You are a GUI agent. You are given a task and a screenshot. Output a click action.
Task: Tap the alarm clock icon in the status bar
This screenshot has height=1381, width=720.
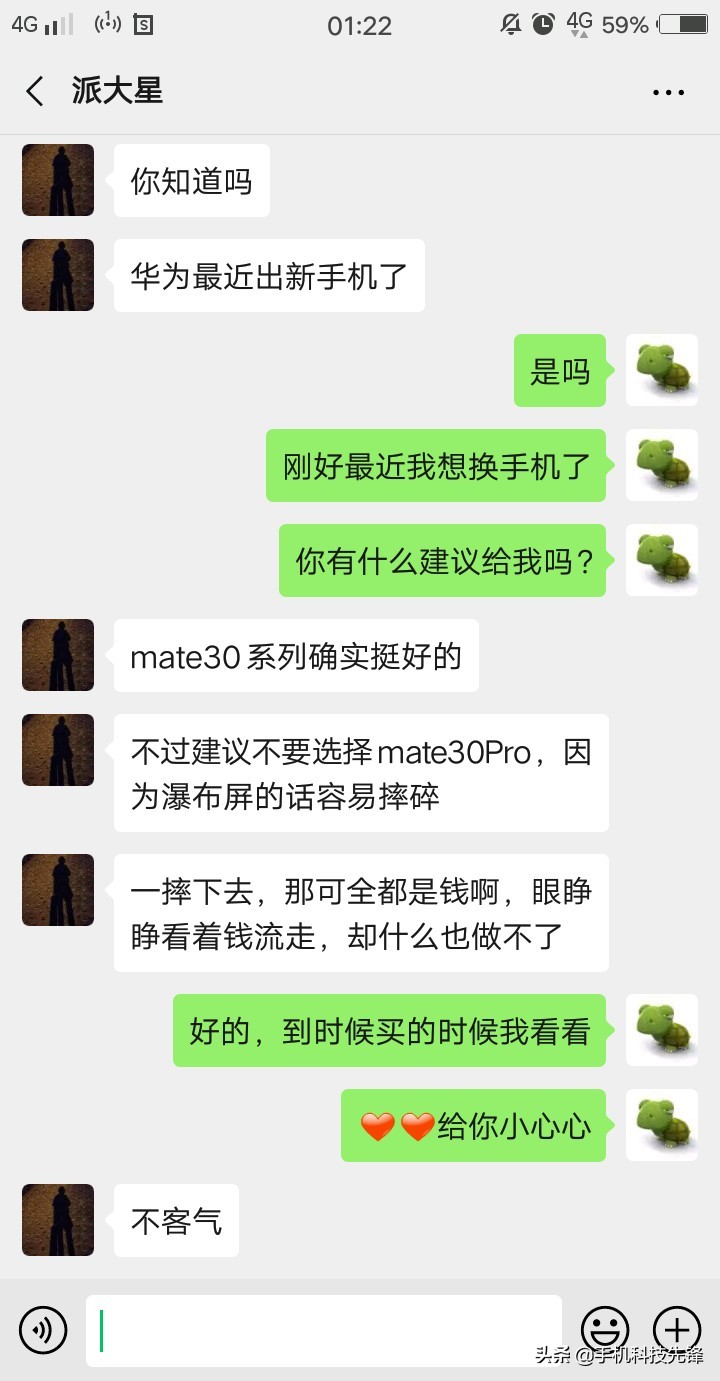tap(542, 25)
